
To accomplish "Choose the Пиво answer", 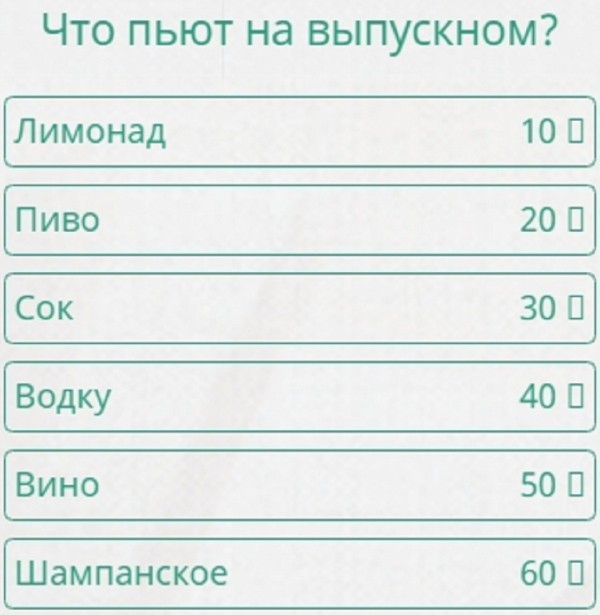I will pos(300,220).
